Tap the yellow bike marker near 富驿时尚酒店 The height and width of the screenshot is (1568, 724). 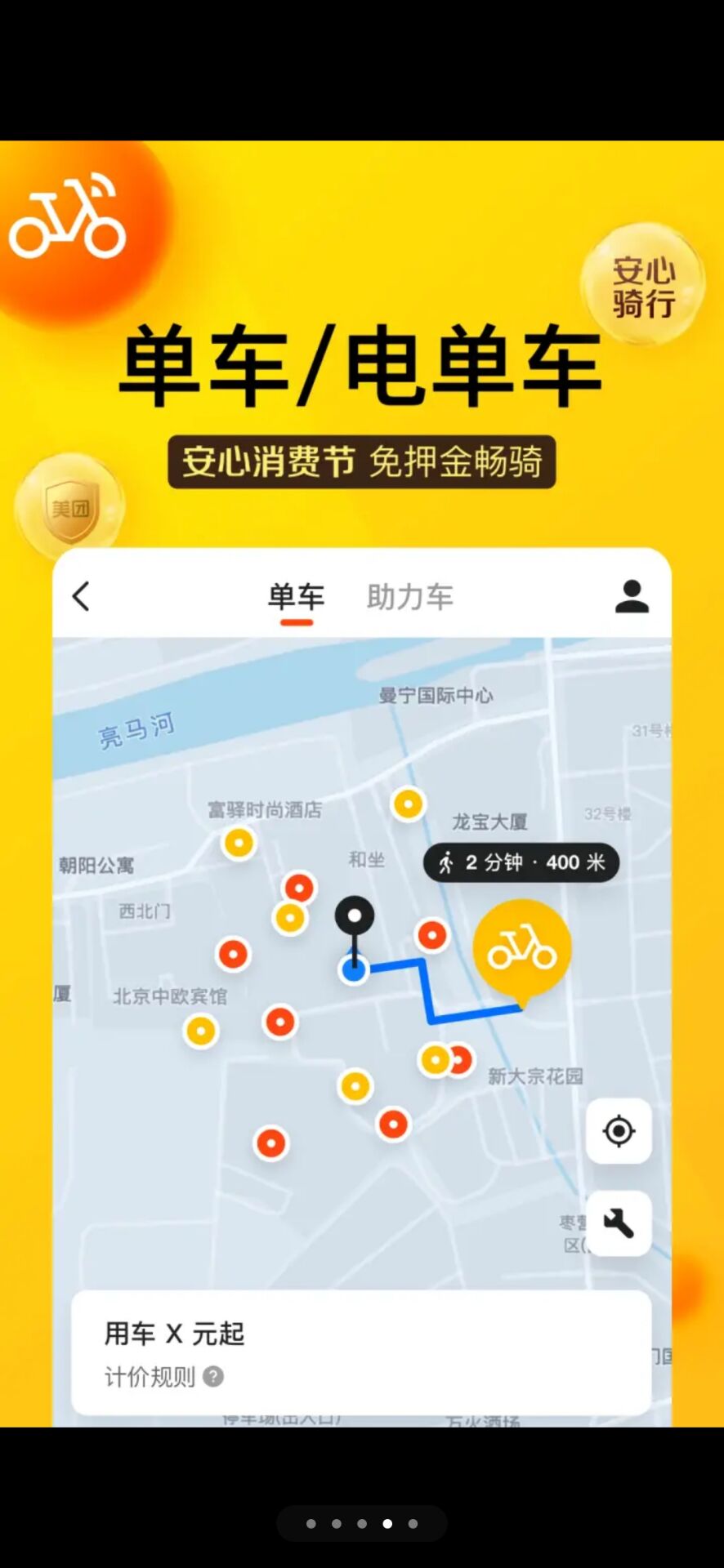pos(238,844)
